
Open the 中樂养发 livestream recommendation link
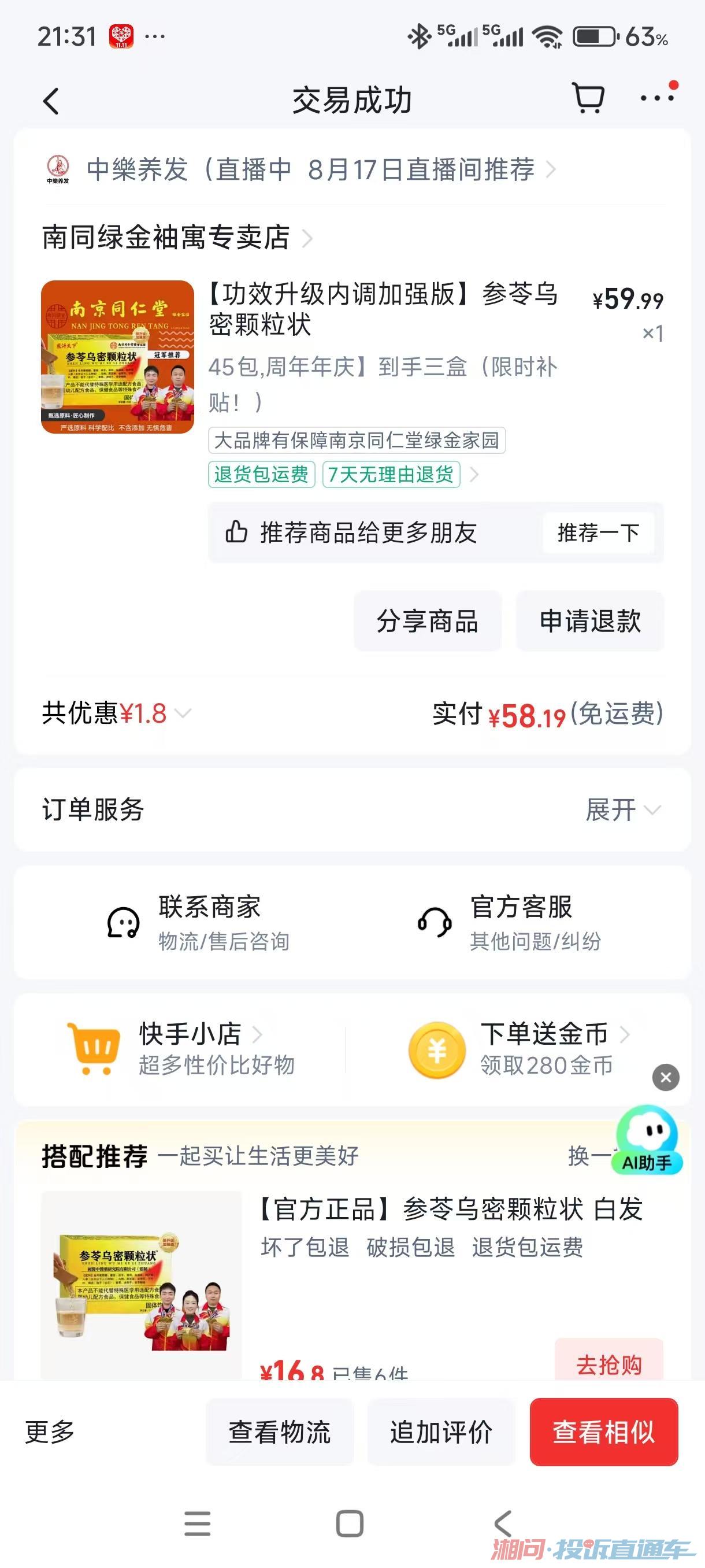coord(310,169)
